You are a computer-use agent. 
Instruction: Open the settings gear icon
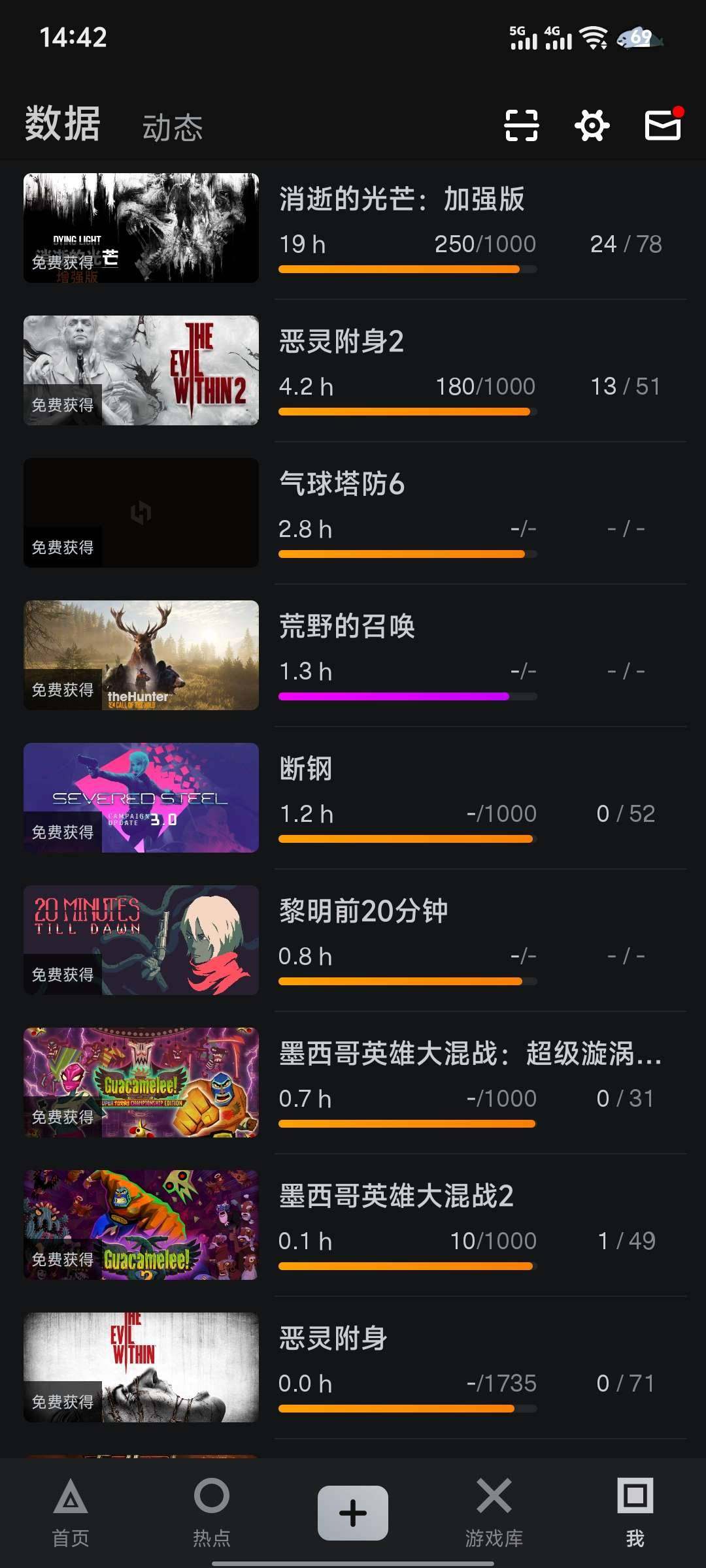tap(591, 125)
